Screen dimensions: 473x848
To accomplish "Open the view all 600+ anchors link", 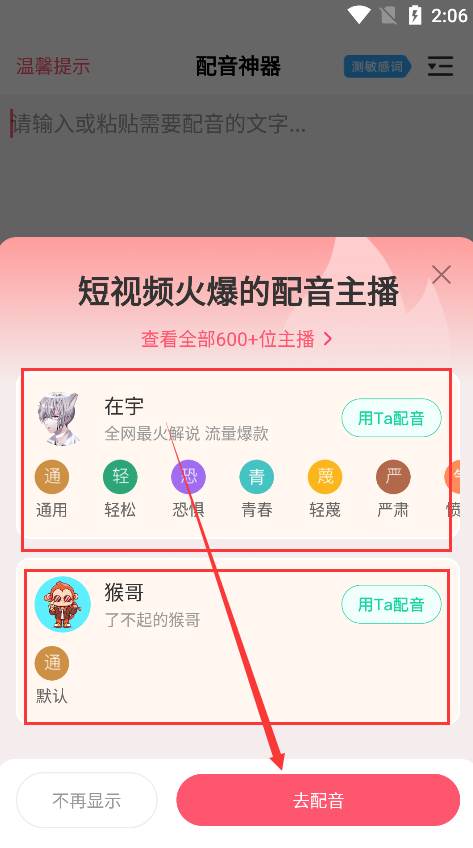I will [x=236, y=339].
